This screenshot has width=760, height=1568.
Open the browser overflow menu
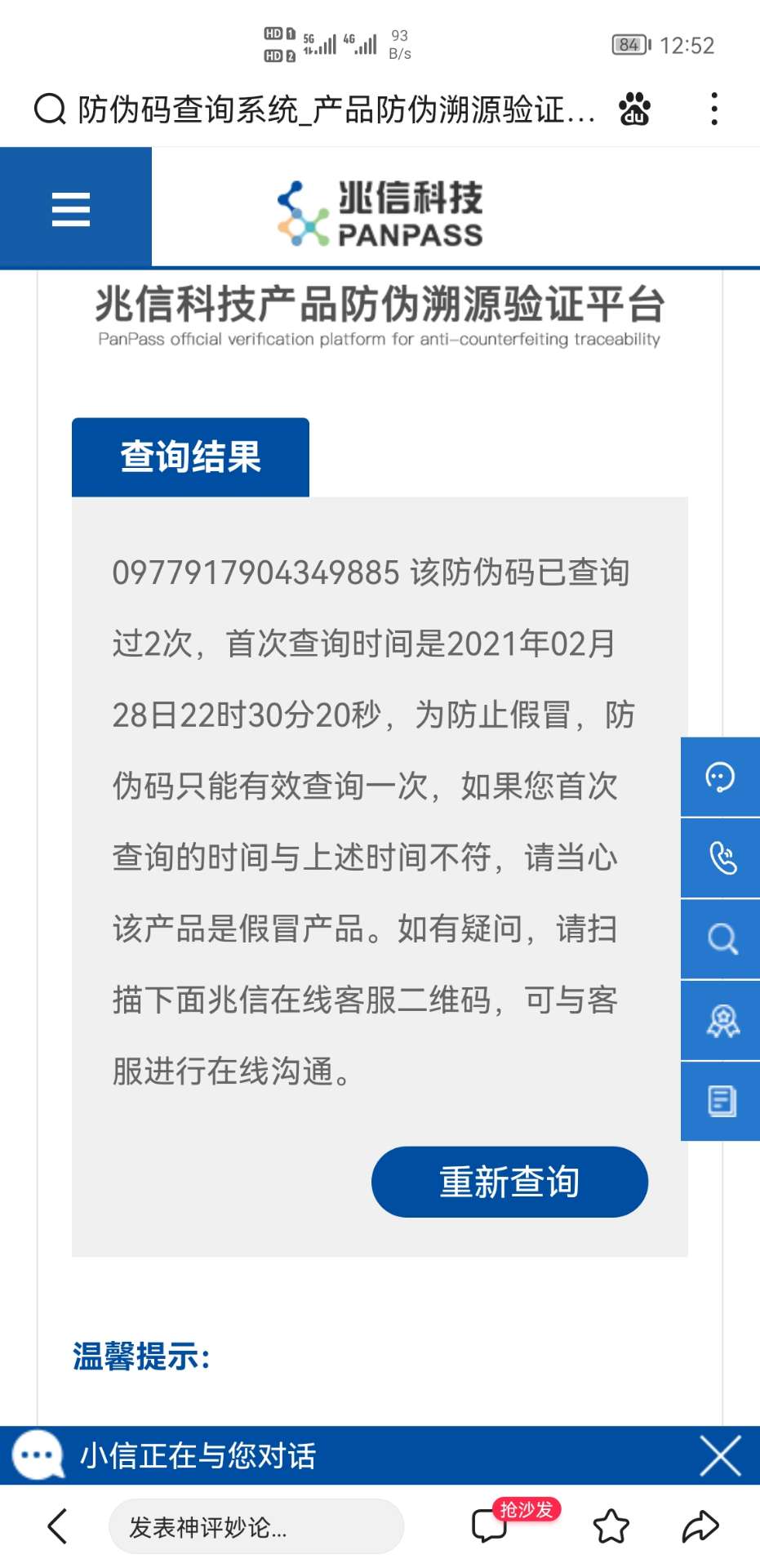click(x=714, y=109)
